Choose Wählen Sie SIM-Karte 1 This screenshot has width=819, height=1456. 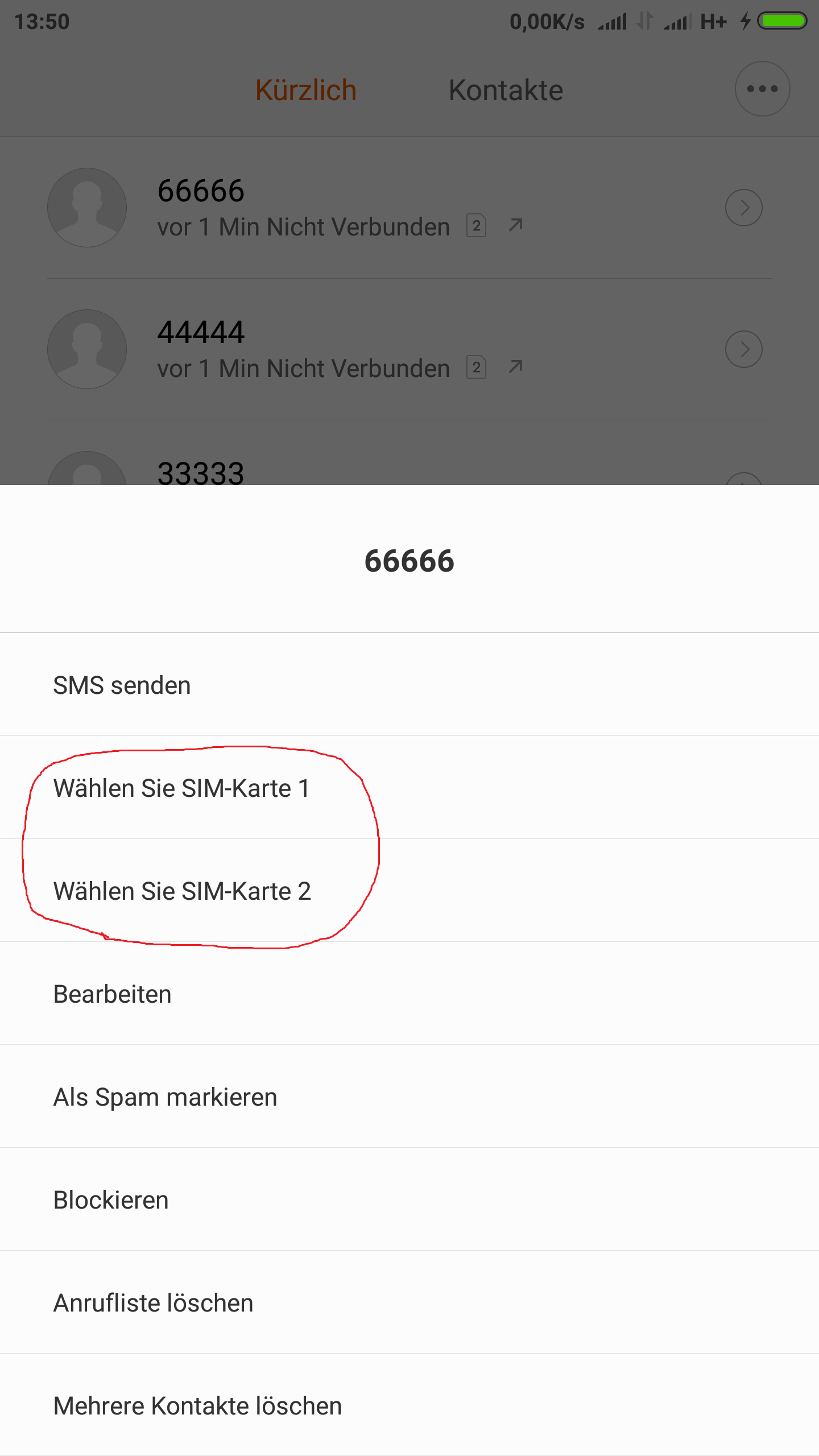(409, 788)
